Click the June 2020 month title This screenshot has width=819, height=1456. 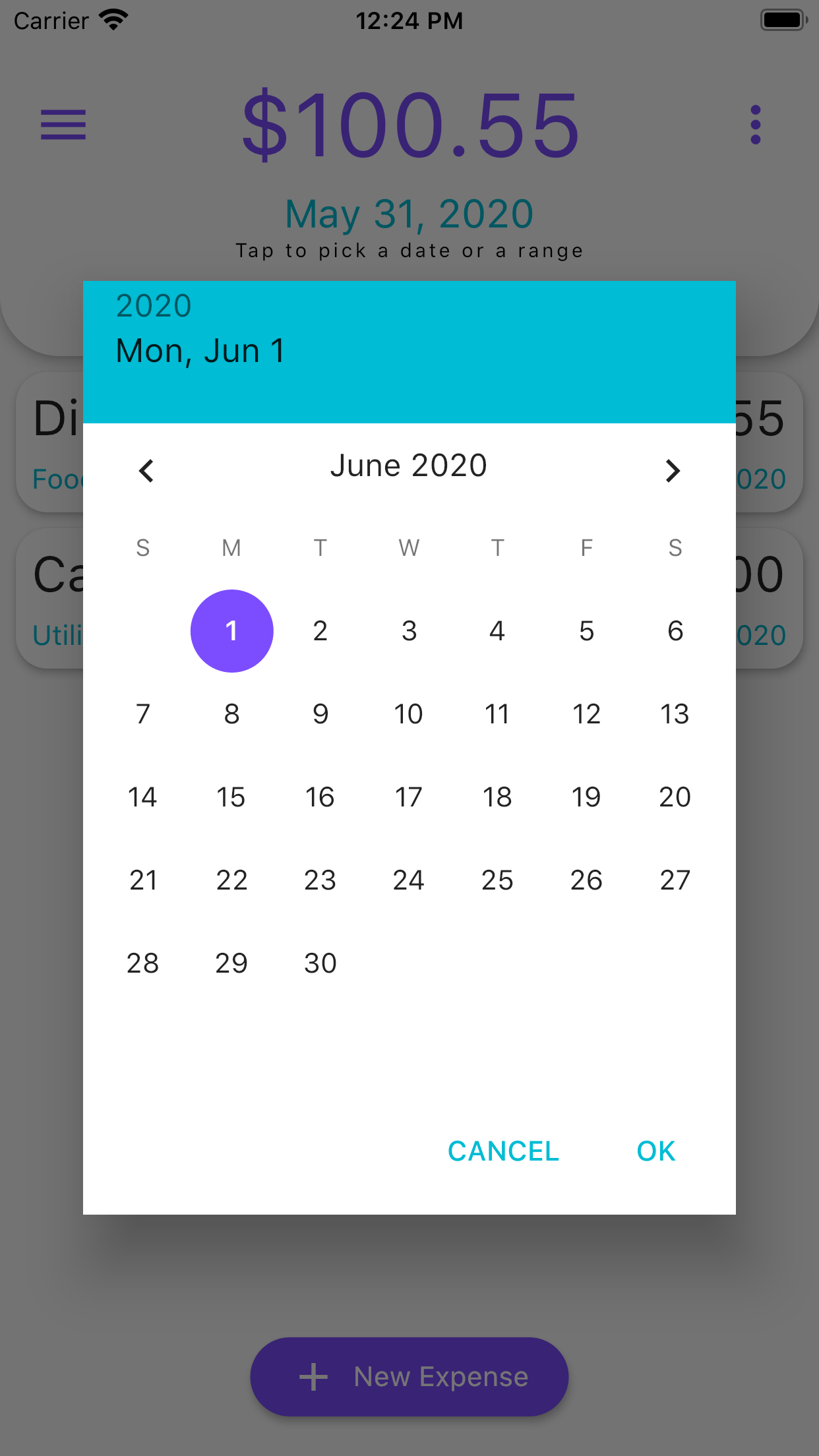[409, 465]
